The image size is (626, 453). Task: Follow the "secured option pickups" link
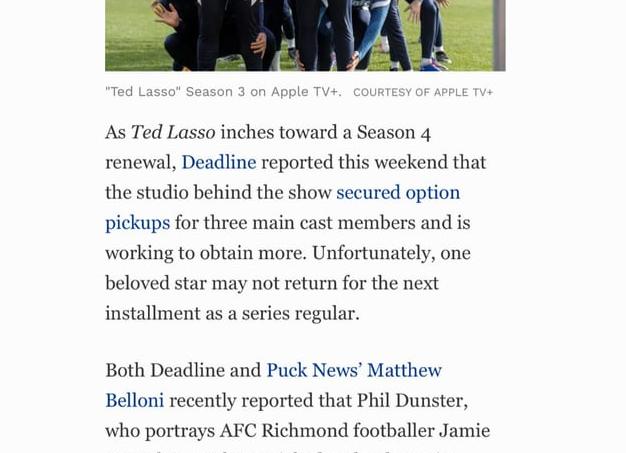[397, 192]
